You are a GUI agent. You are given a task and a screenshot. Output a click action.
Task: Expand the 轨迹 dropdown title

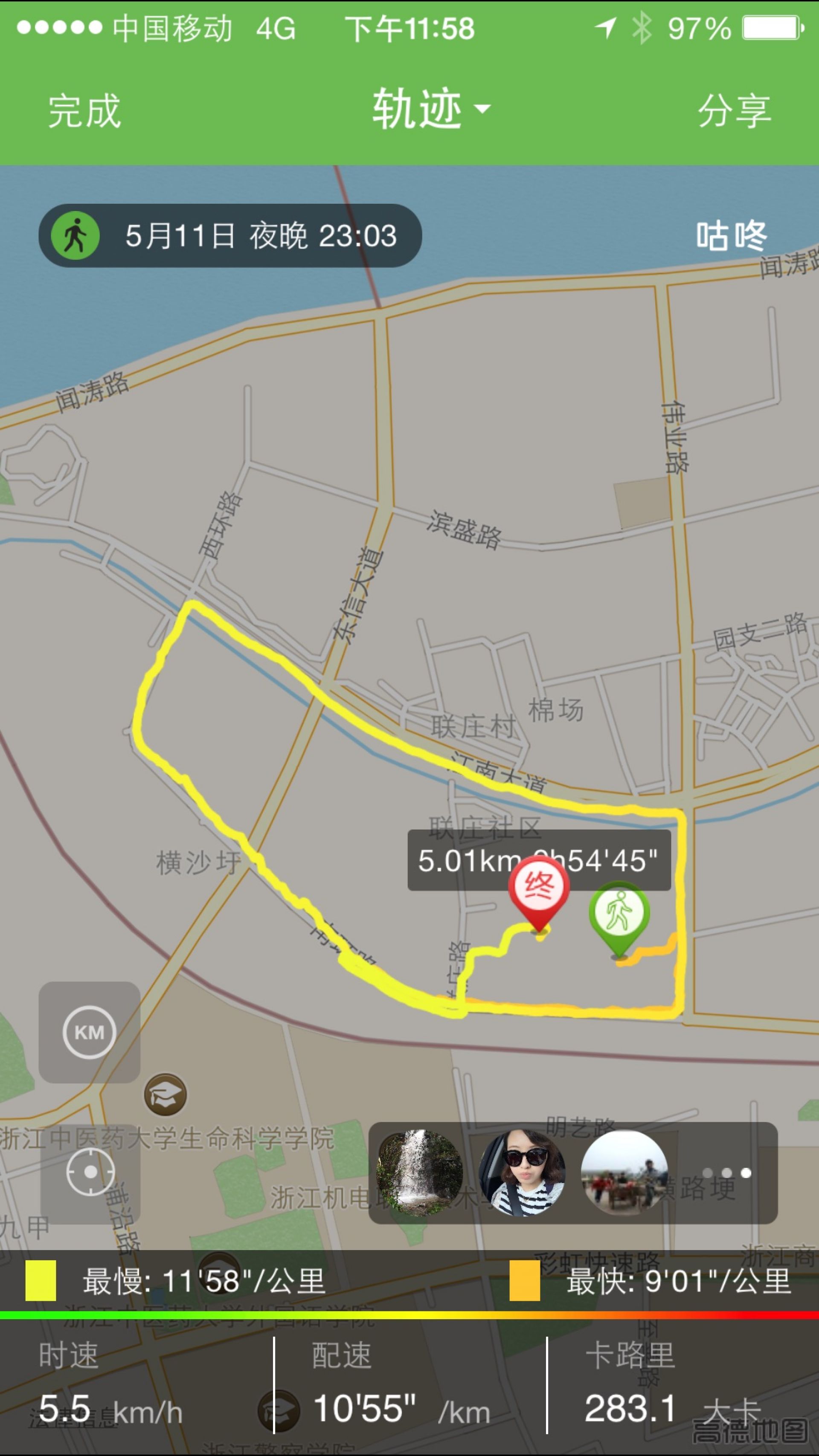[430, 109]
